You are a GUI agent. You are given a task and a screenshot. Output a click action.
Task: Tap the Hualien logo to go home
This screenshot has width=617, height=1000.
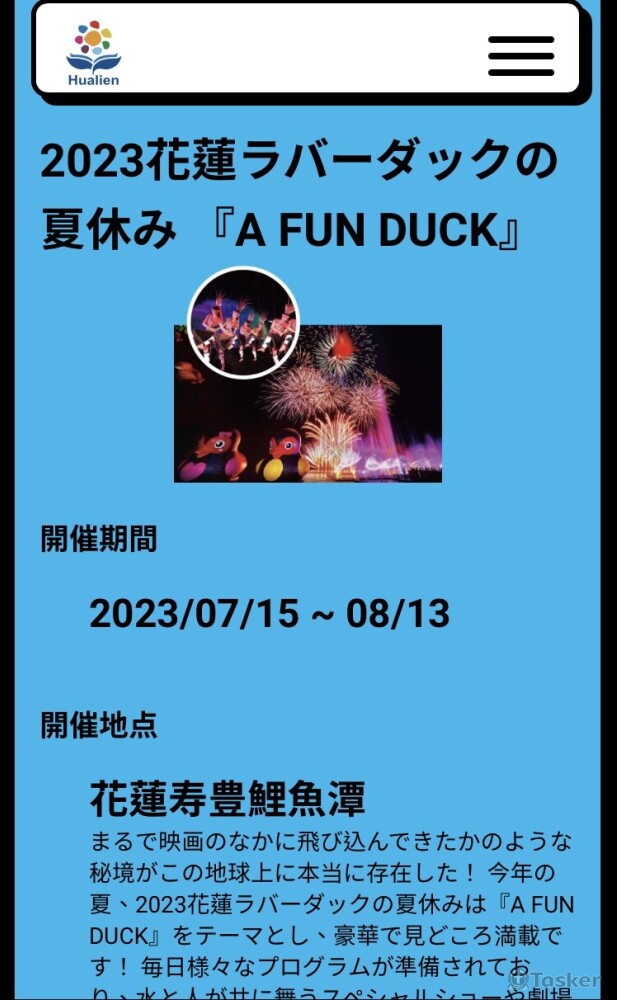[x=93, y=53]
